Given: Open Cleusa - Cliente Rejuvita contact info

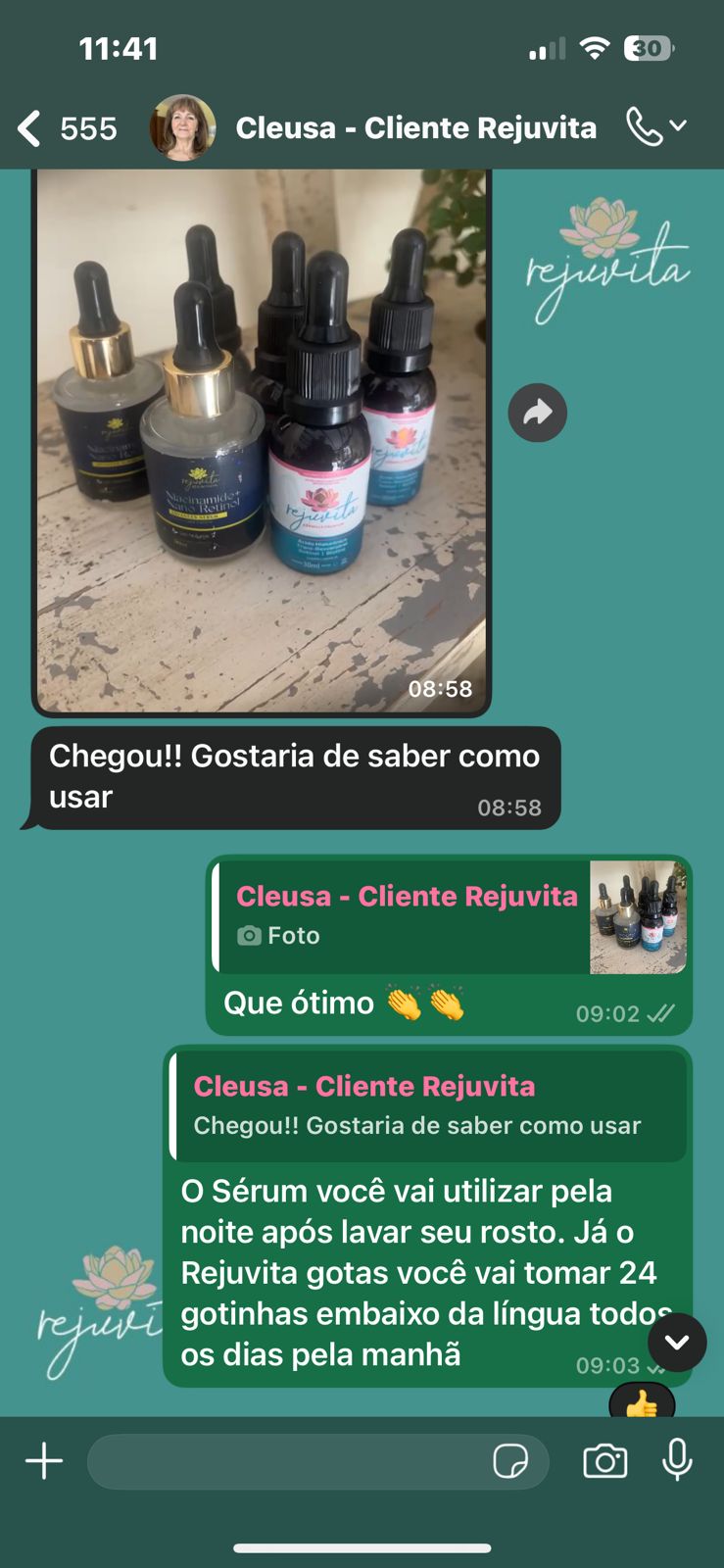Looking at the screenshot, I should tap(415, 128).
